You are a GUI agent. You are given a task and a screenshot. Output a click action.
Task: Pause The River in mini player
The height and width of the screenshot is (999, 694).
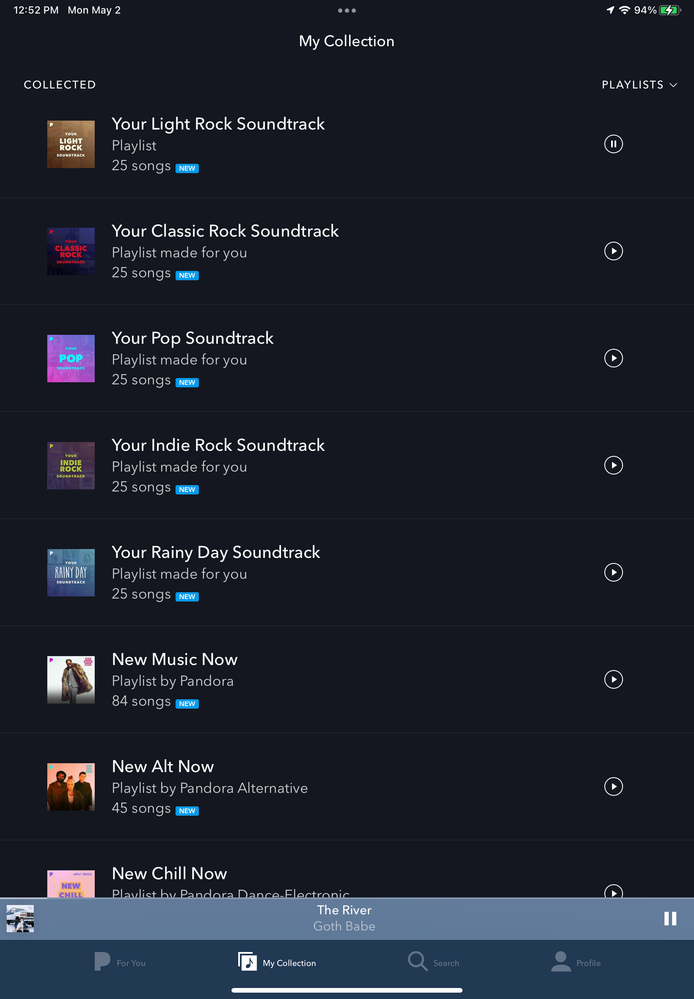[x=670, y=918]
